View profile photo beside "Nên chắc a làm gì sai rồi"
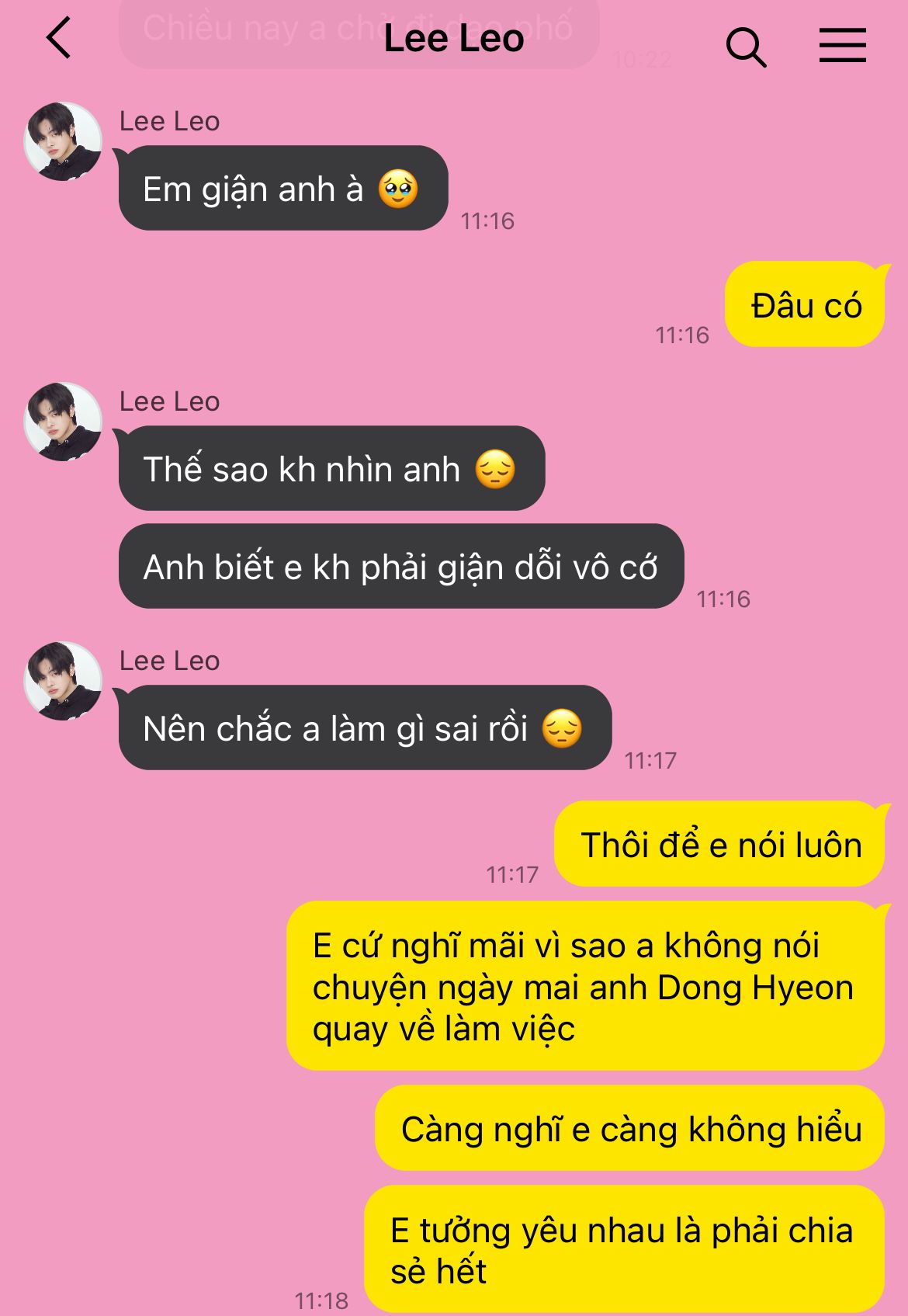Image resolution: width=908 pixels, height=1316 pixels. (63, 681)
